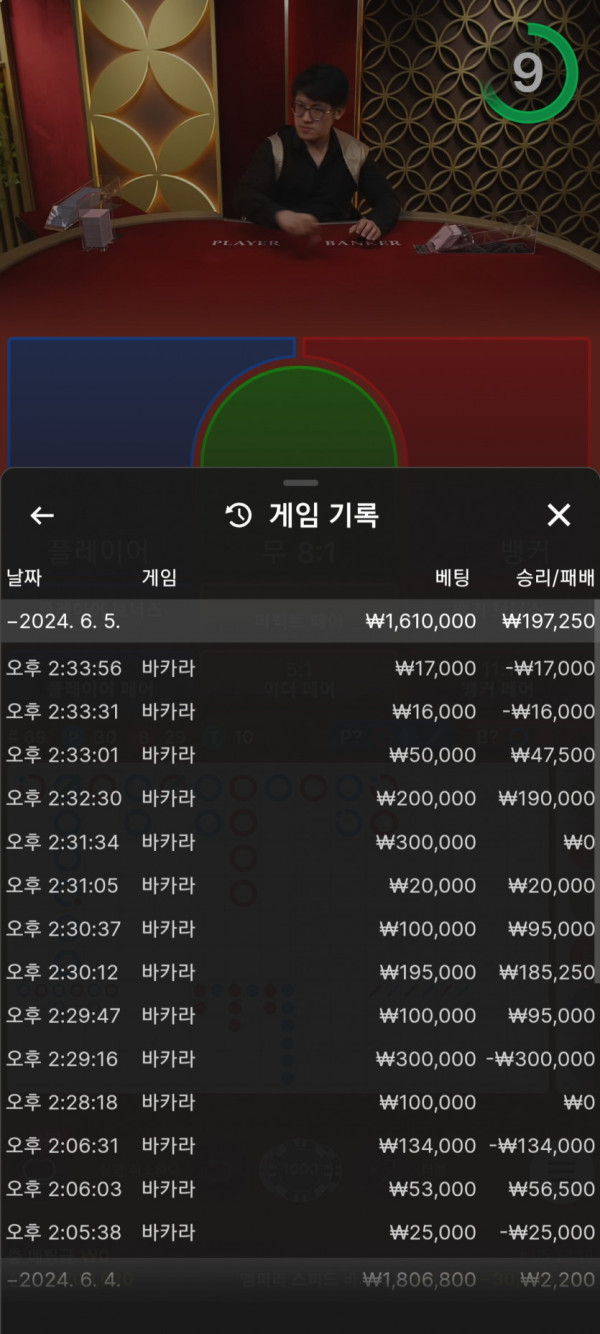The image size is (600, 1334).
Task: Open the 오후 2:29:16 losing round
Action: [x=300, y=1059]
